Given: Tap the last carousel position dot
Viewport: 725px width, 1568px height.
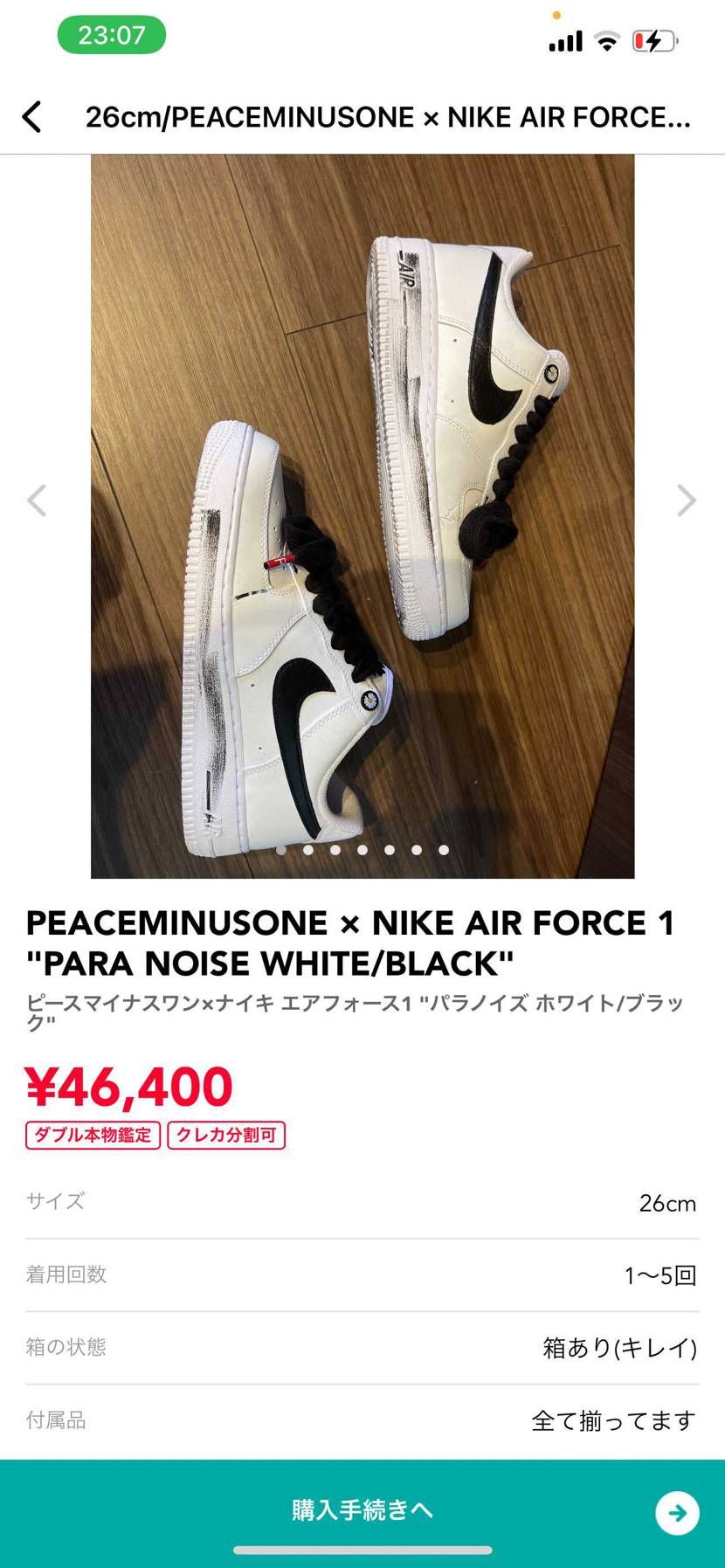Looking at the screenshot, I should tap(443, 849).
